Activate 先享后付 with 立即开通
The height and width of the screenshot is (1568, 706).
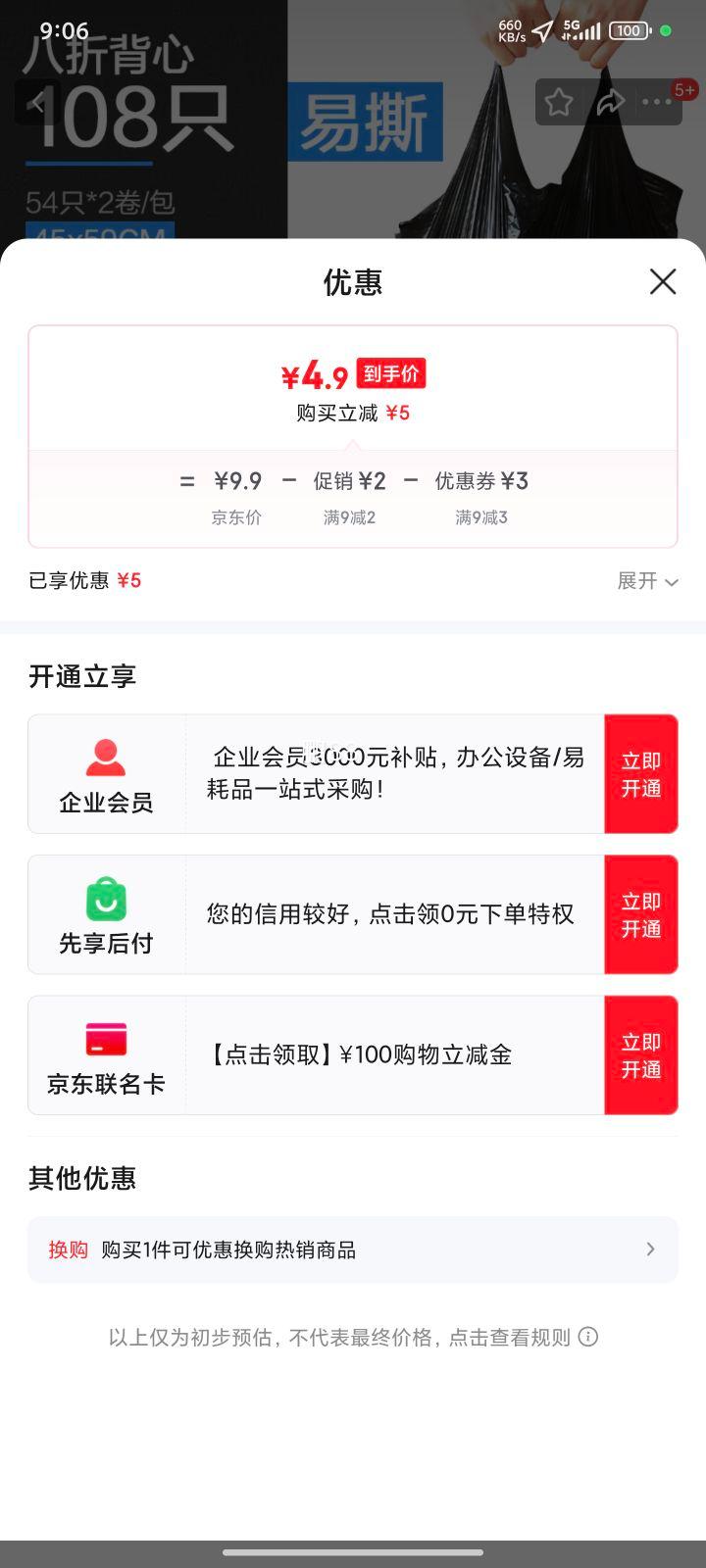(x=640, y=914)
